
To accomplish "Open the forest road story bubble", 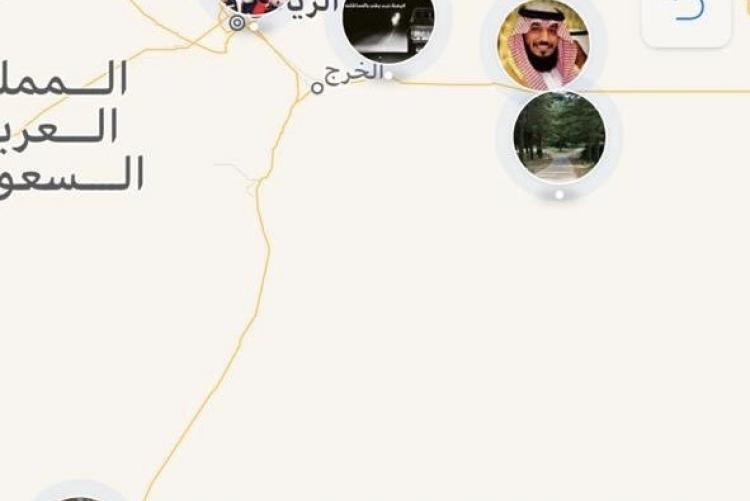I will tap(559, 136).
